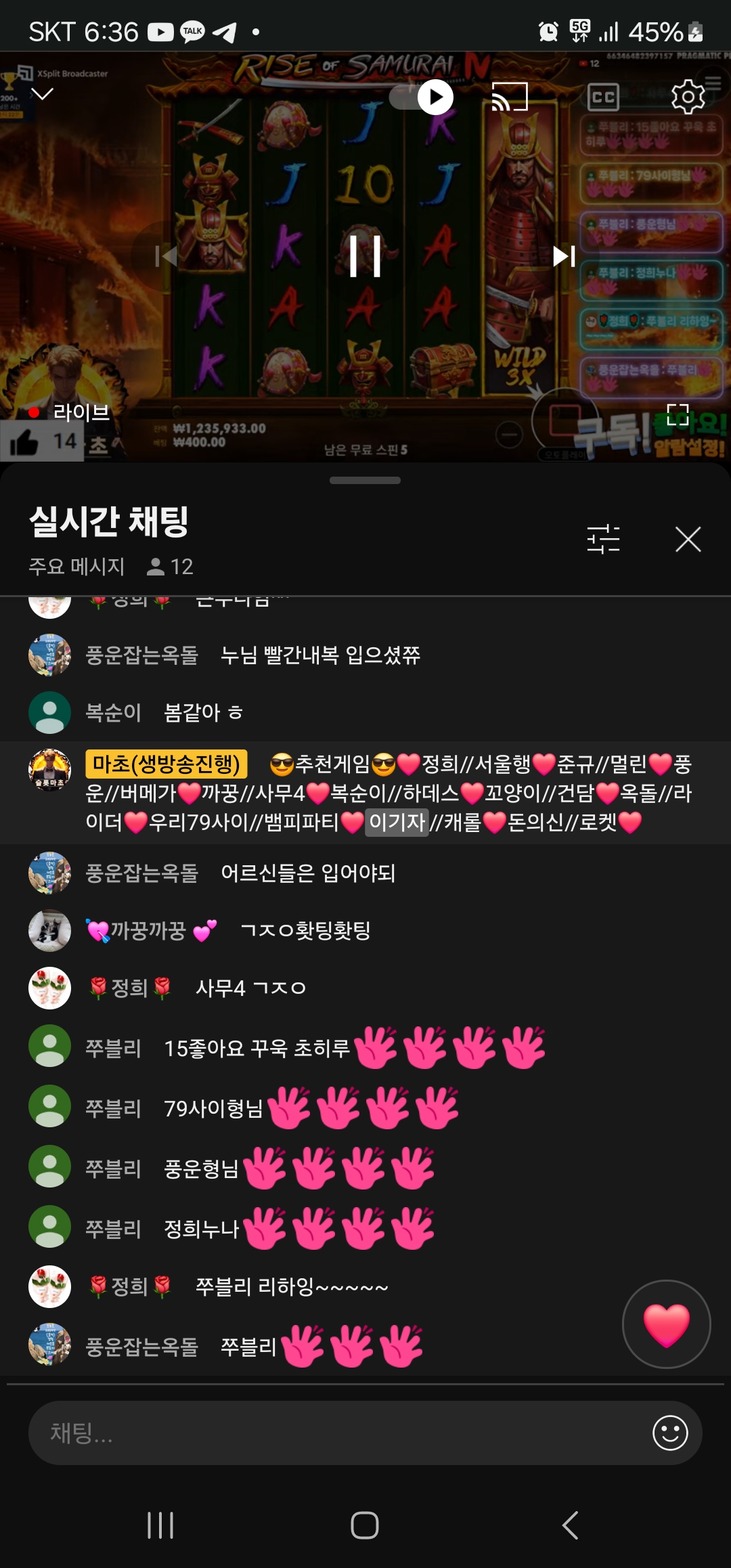Open video settings gear

pos(688,97)
